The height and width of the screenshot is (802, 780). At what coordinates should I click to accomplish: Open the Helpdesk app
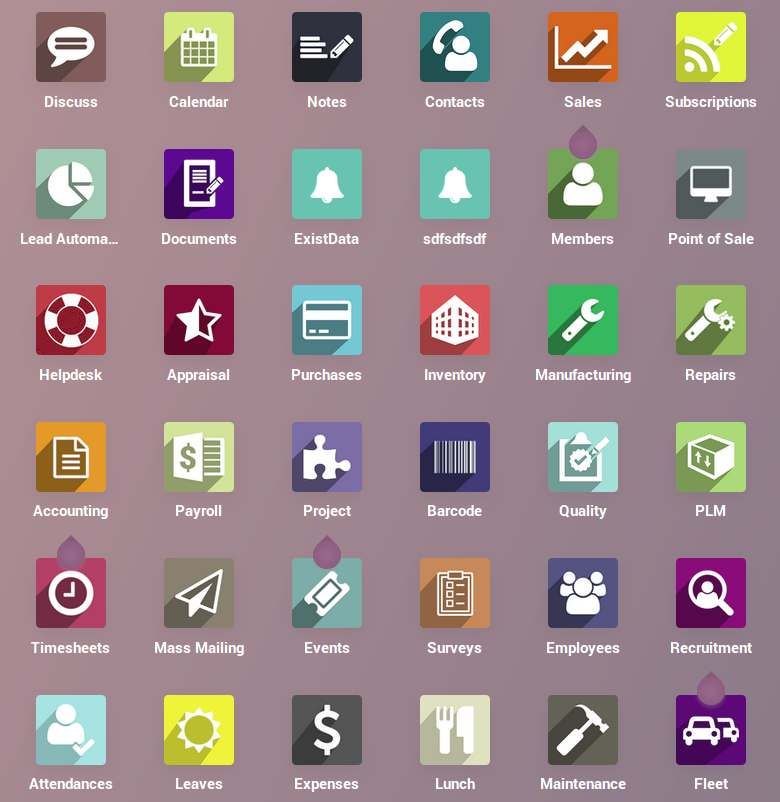click(71, 320)
